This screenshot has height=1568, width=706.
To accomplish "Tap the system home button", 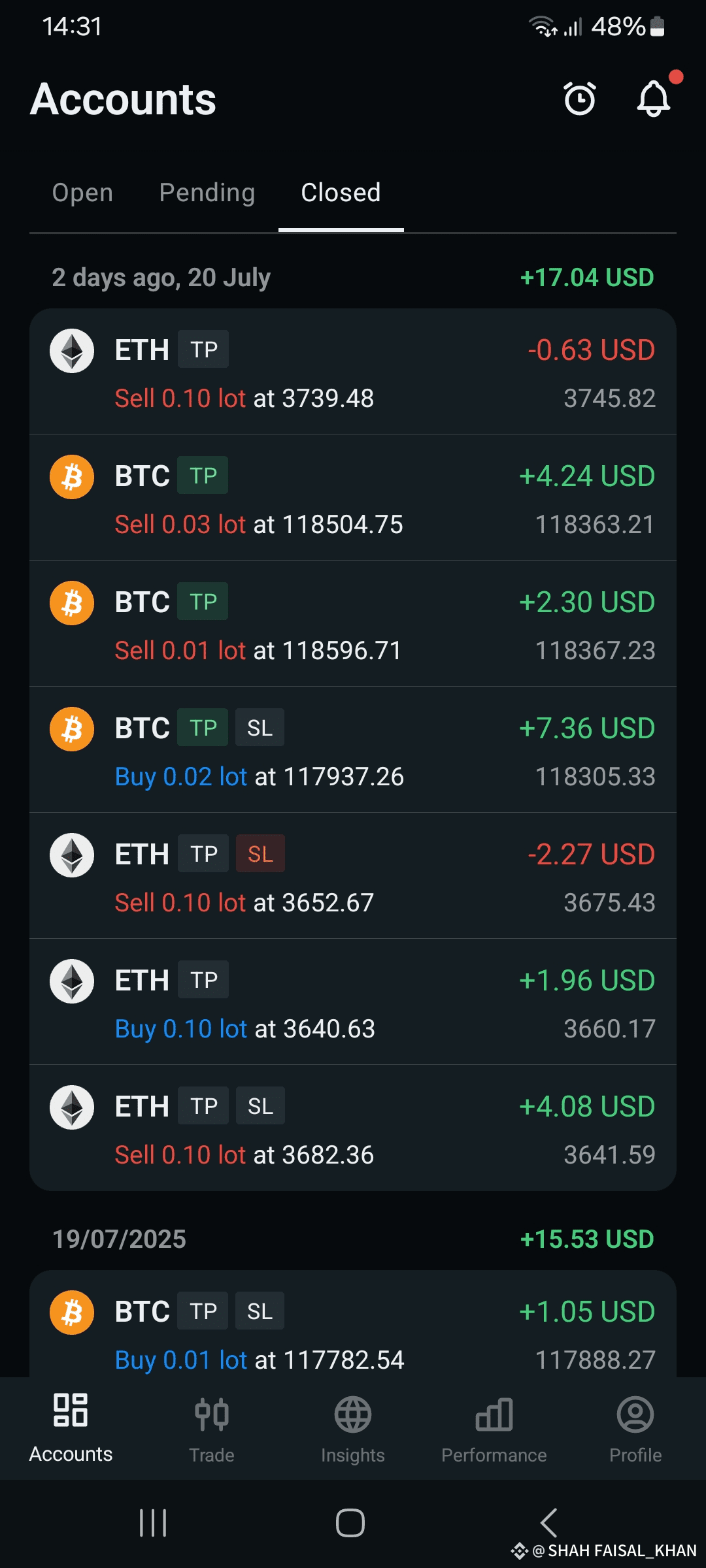I will pyautogui.click(x=350, y=1523).
